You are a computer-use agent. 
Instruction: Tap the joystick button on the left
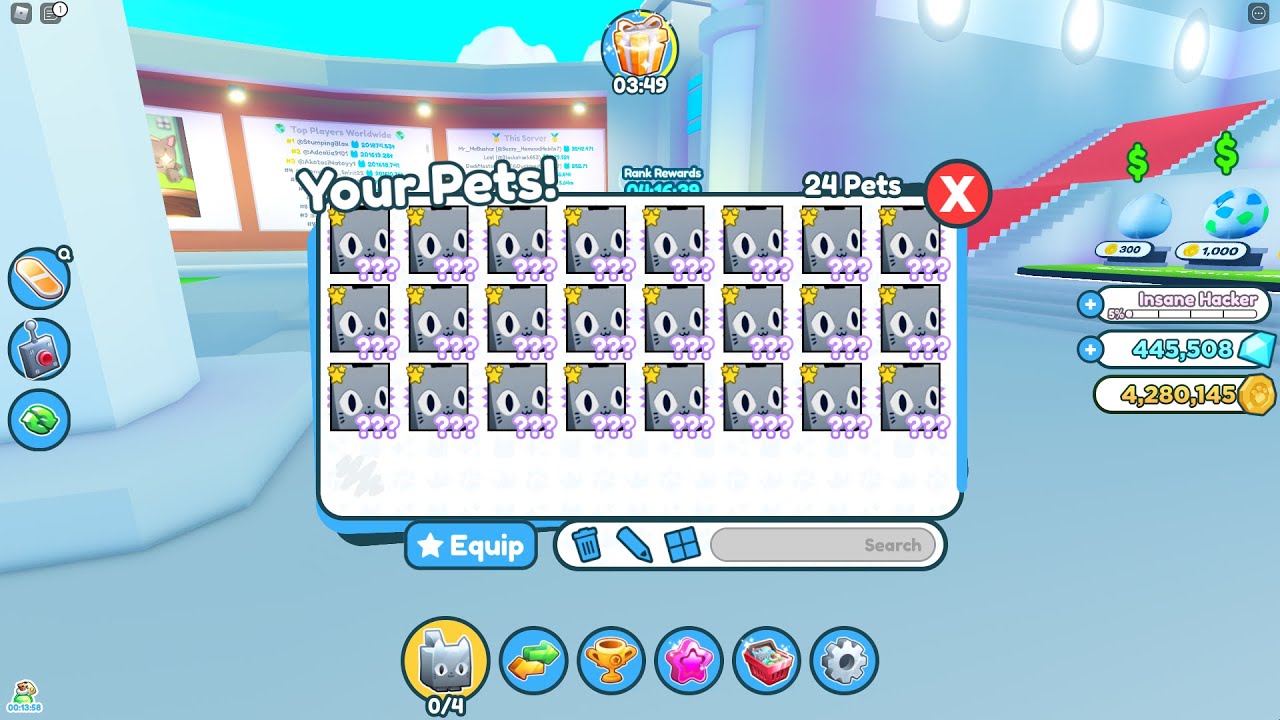click(x=39, y=349)
